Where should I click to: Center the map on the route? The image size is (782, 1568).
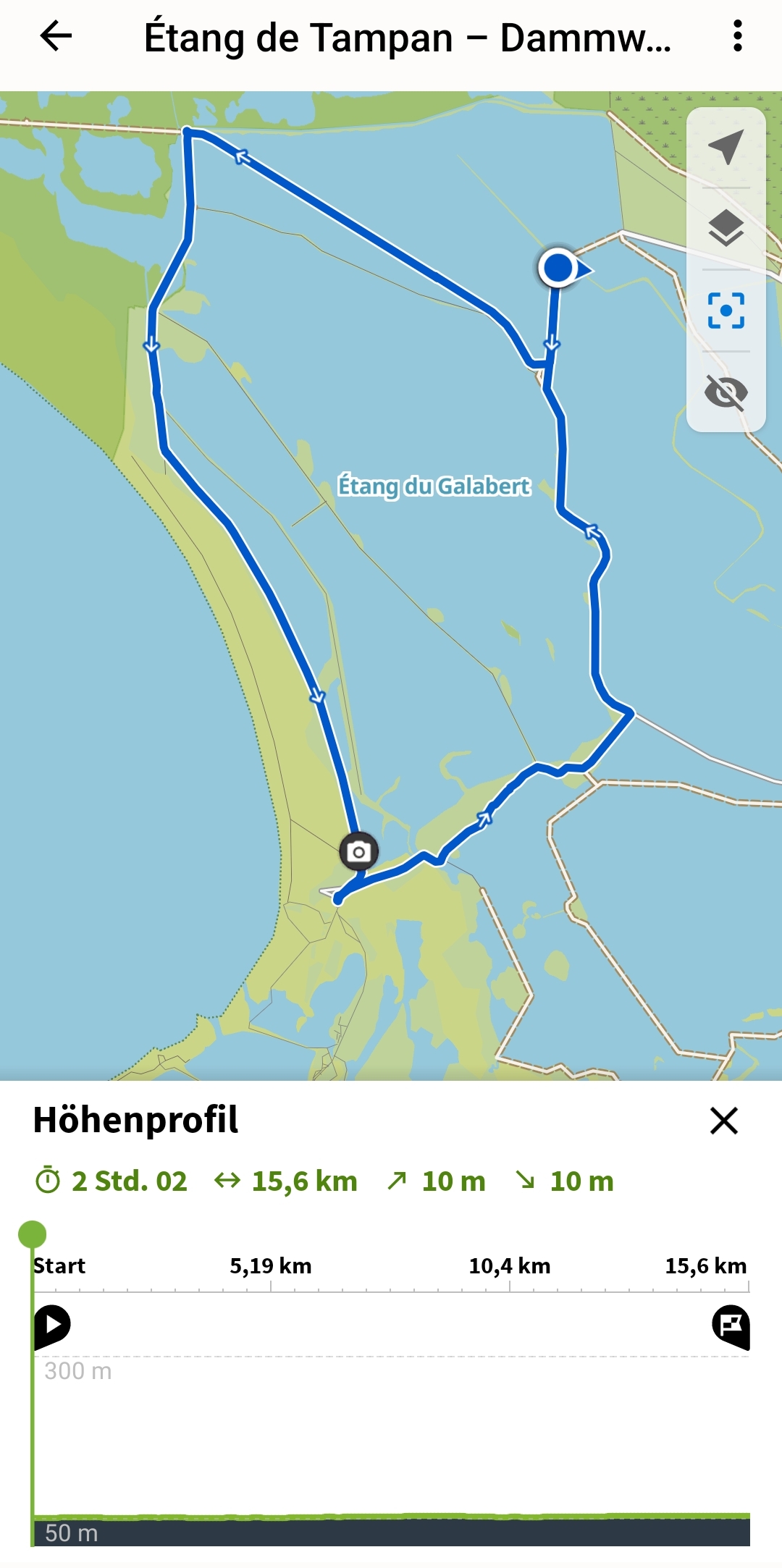[726, 311]
